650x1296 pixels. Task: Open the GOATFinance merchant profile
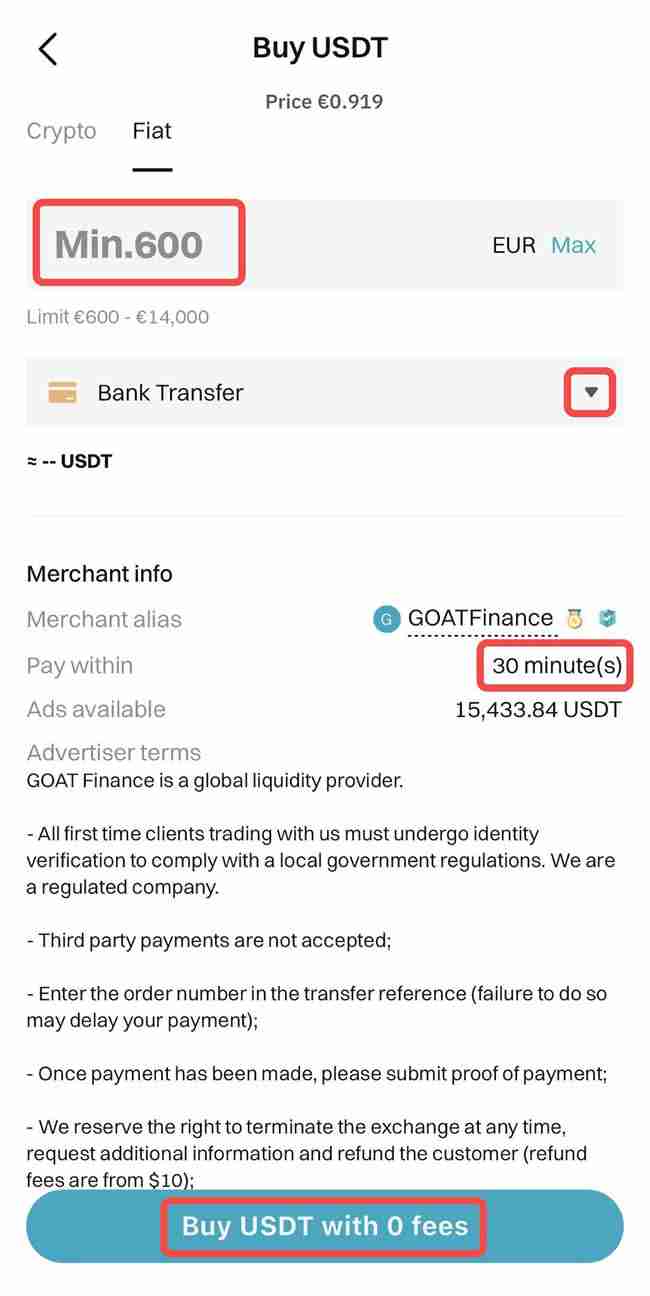[x=480, y=618]
